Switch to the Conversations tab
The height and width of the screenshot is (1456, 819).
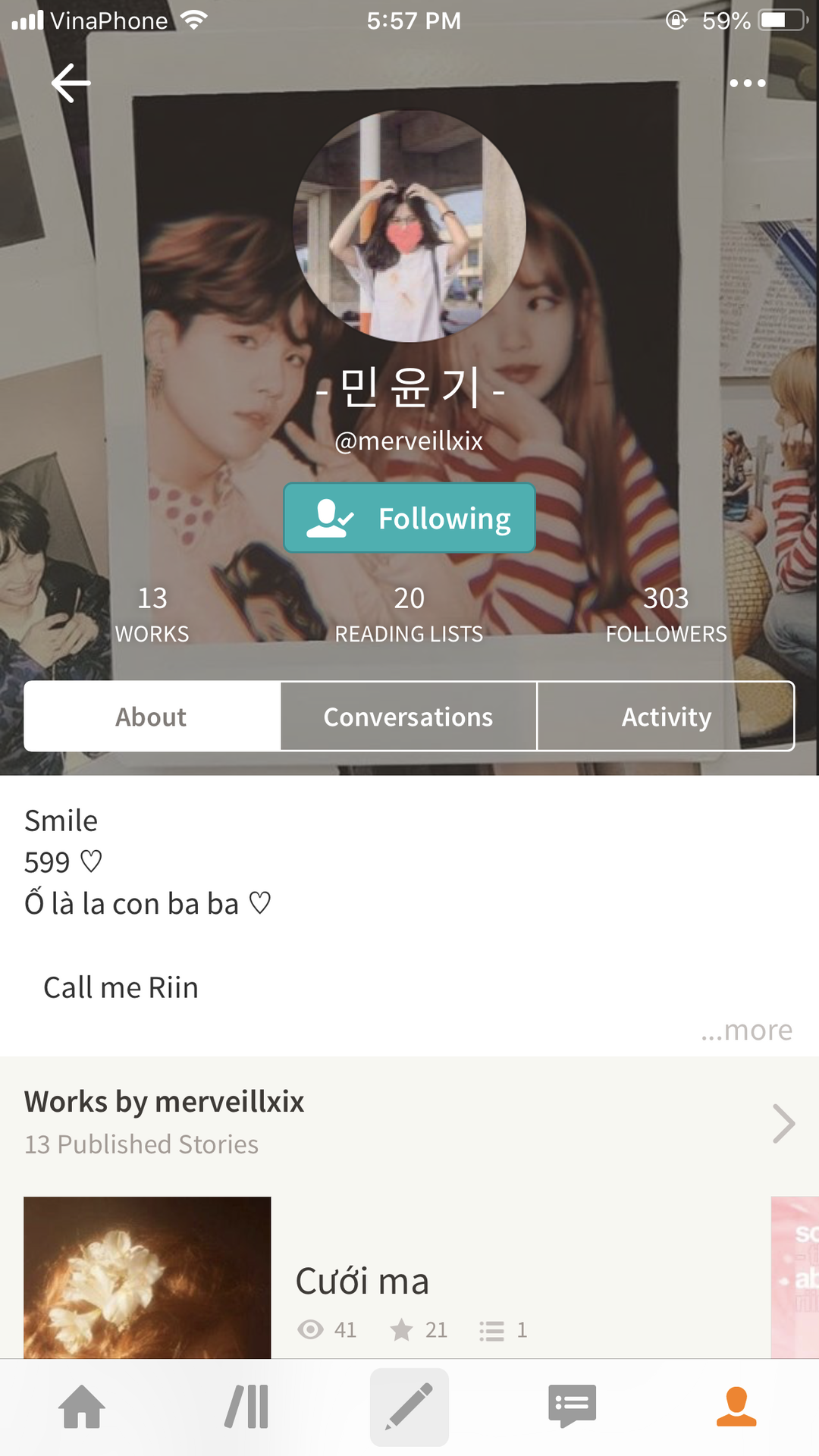point(409,717)
